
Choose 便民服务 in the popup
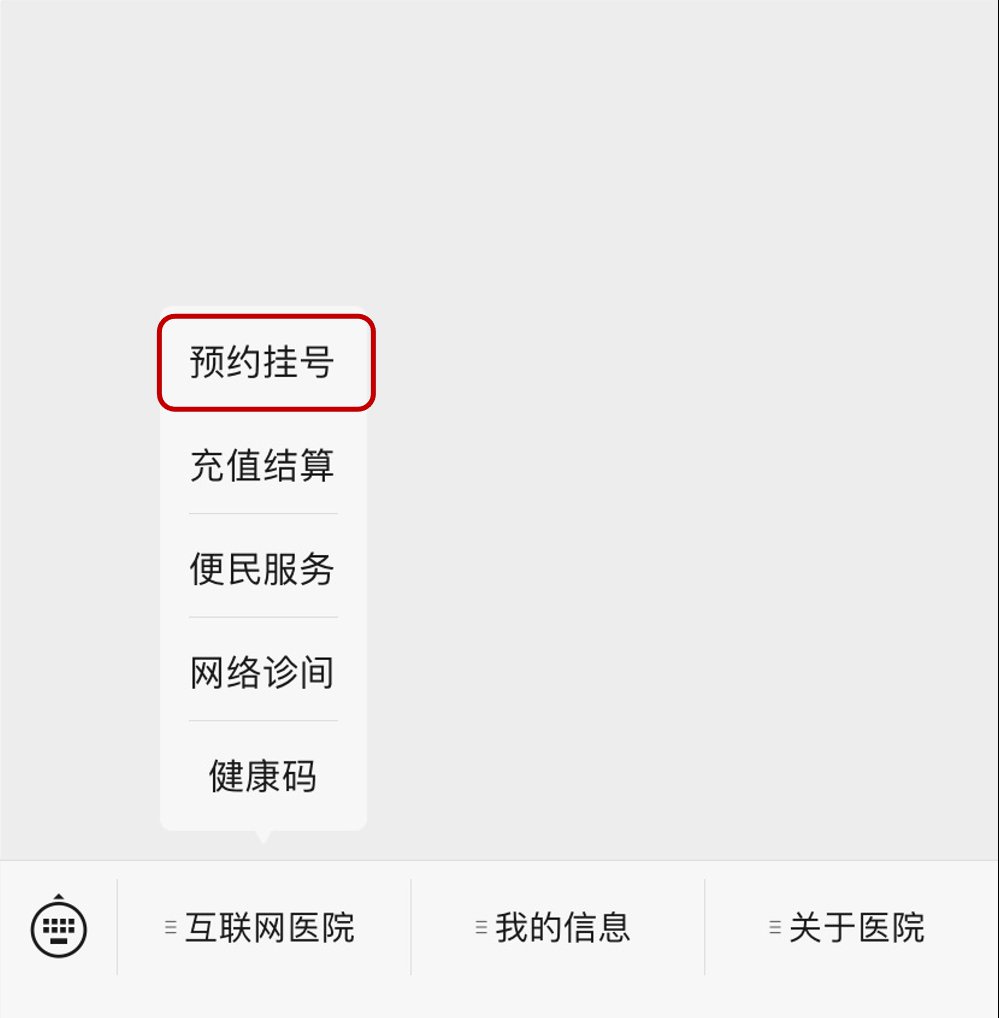tap(263, 569)
